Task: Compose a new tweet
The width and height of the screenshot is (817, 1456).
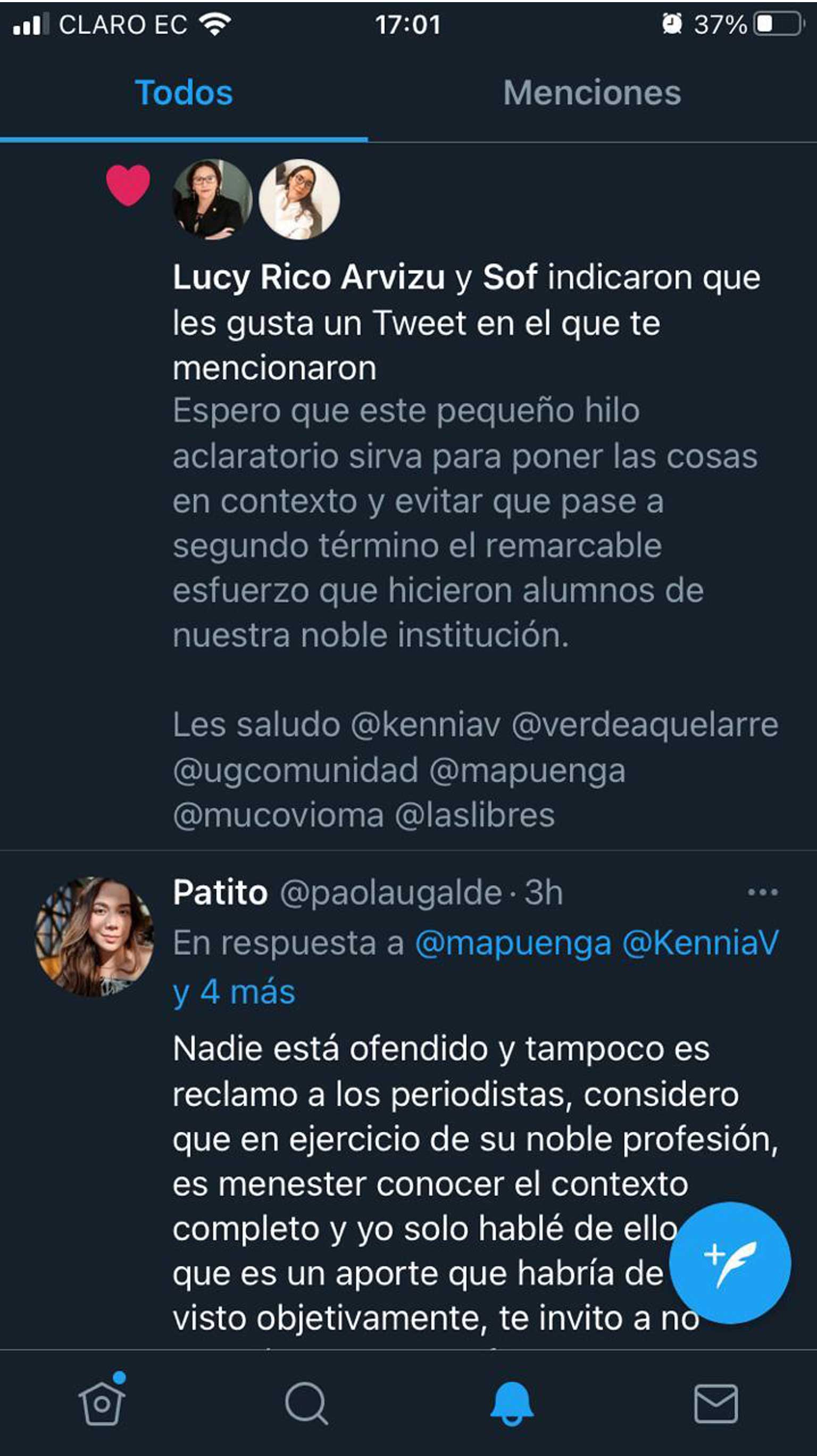Action: (729, 1263)
